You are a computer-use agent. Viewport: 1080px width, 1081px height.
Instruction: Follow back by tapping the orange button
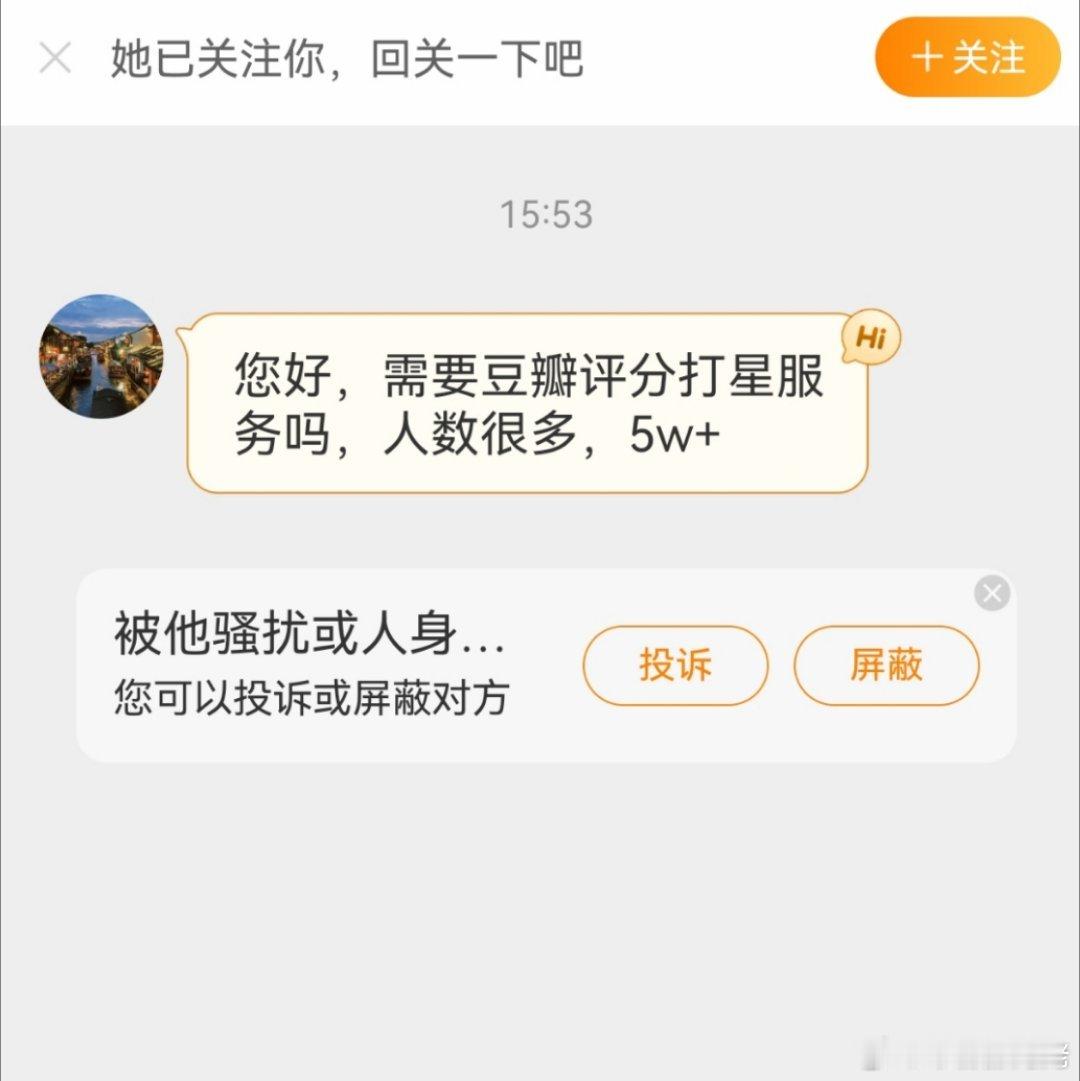(x=963, y=58)
